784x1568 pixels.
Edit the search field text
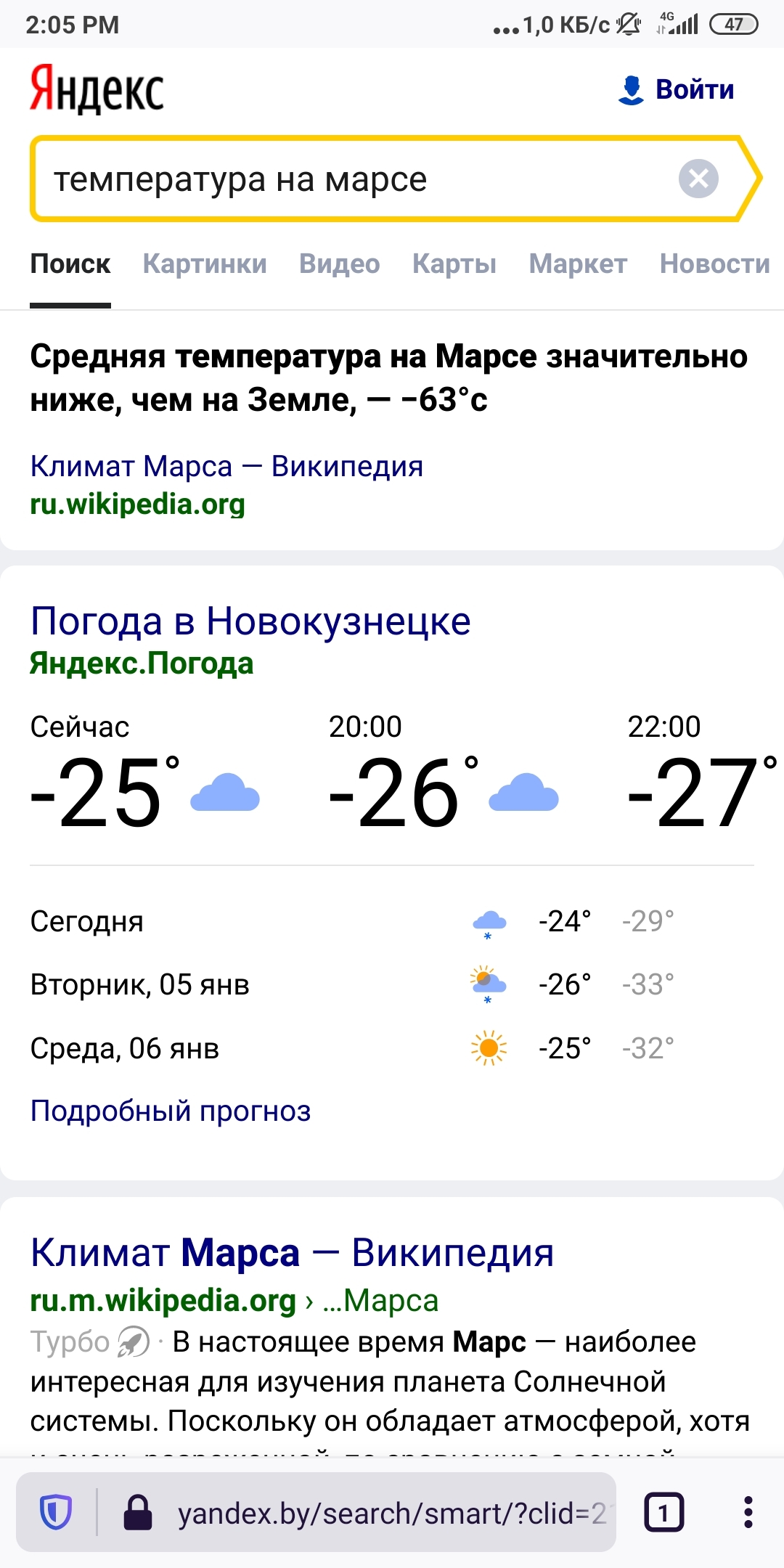(x=356, y=179)
